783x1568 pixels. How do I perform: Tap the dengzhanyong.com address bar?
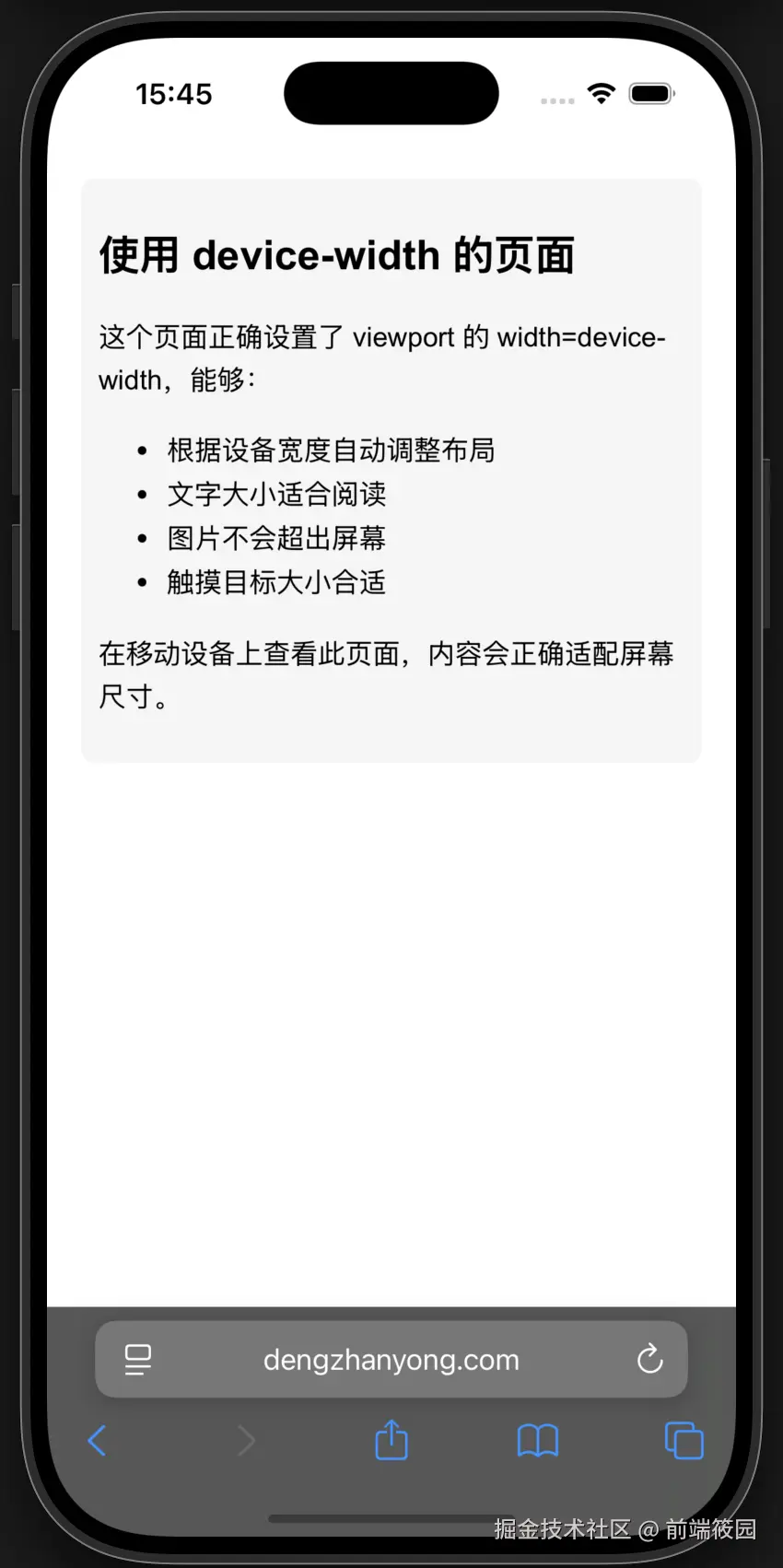coord(391,1360)
